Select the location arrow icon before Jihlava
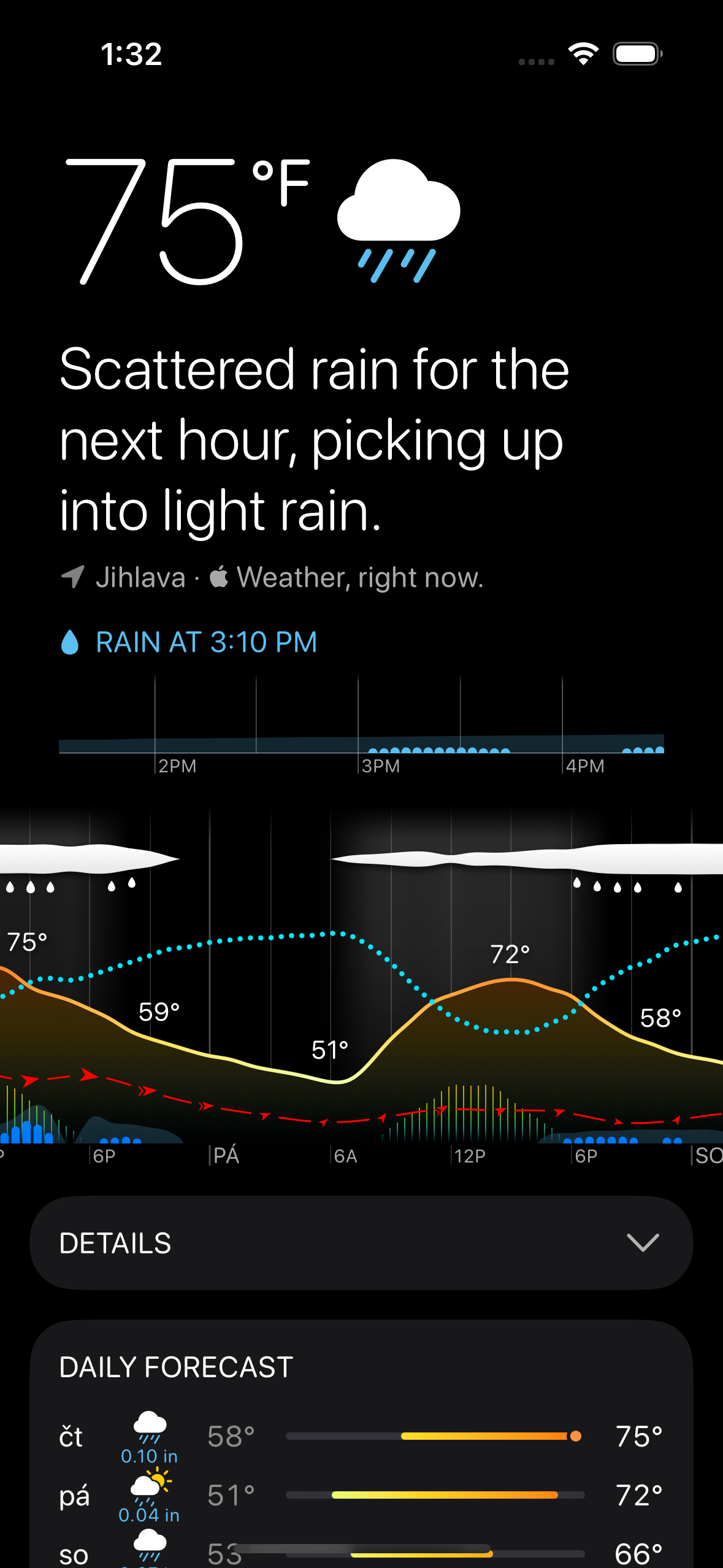 pos(73,577)
